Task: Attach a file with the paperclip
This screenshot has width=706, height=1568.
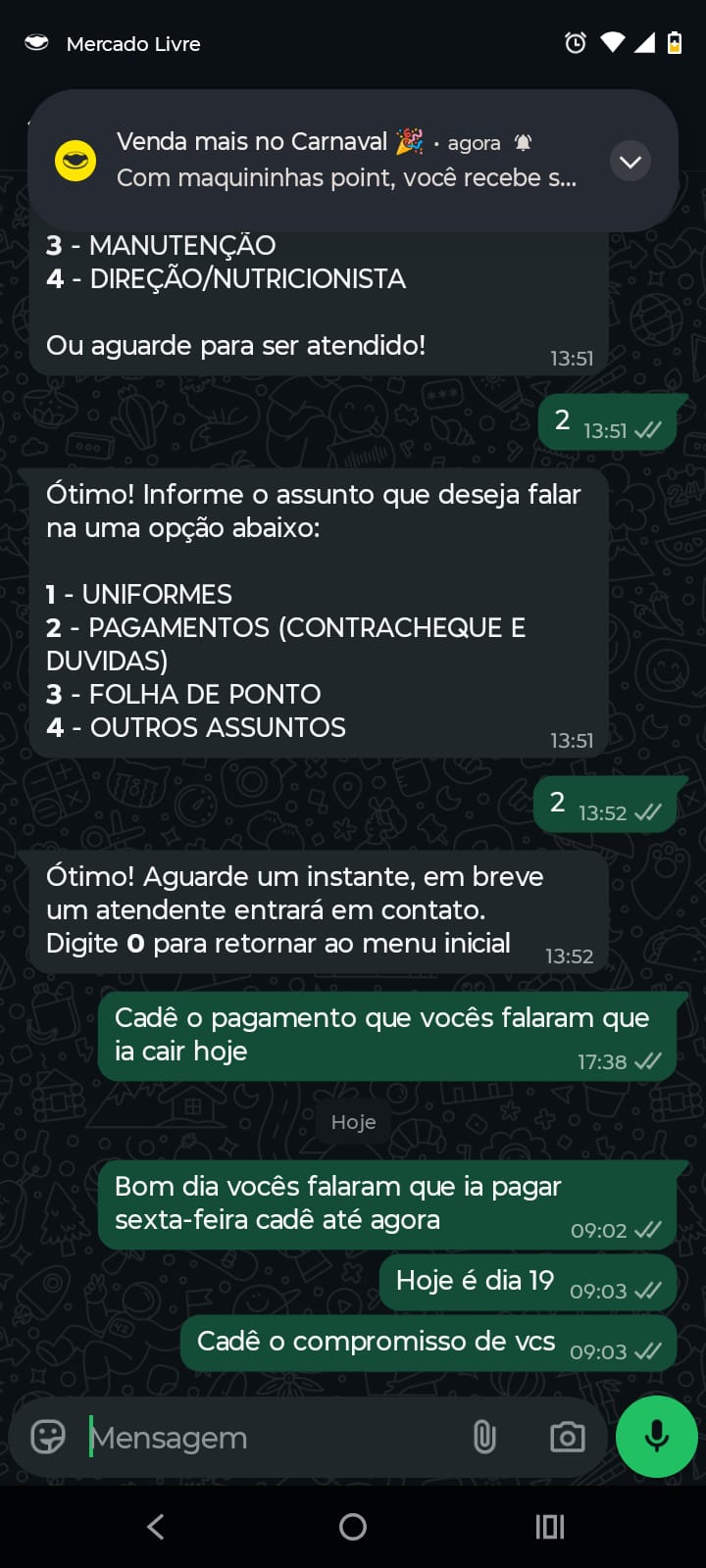Action: point(484,1438)
